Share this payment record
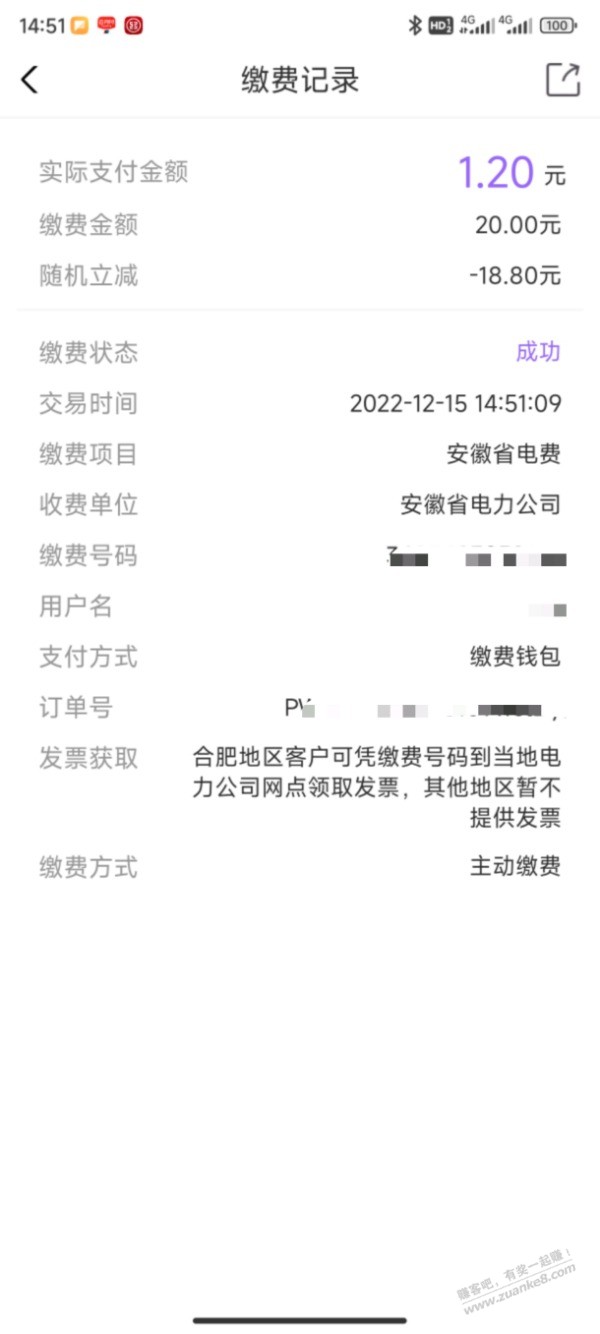The width and height of the screenshot is (600, 1334). point(563,80)
